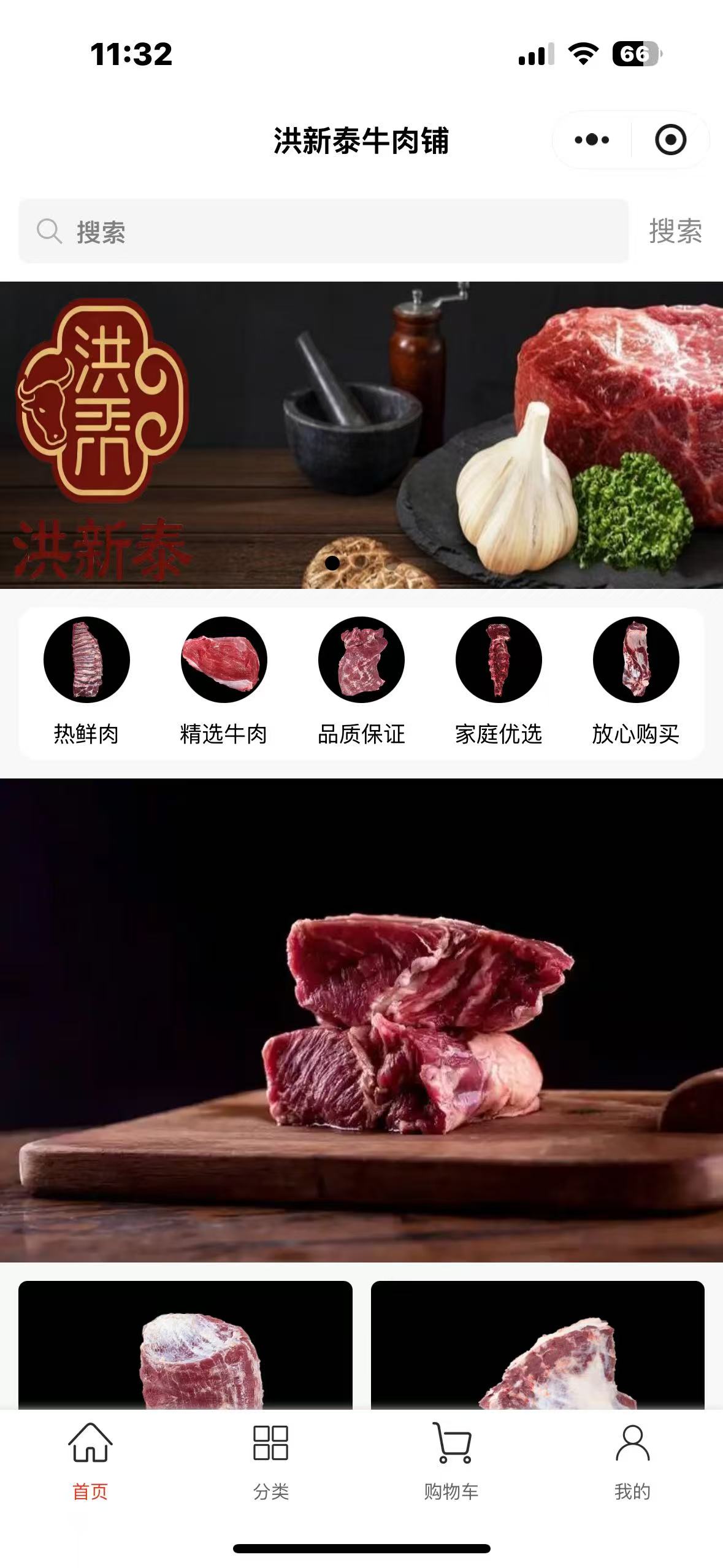Viewport: 723px width, 1568px height.
Task: Tap the 搜索 button beside the search box
Action: (x=675, y=231)
